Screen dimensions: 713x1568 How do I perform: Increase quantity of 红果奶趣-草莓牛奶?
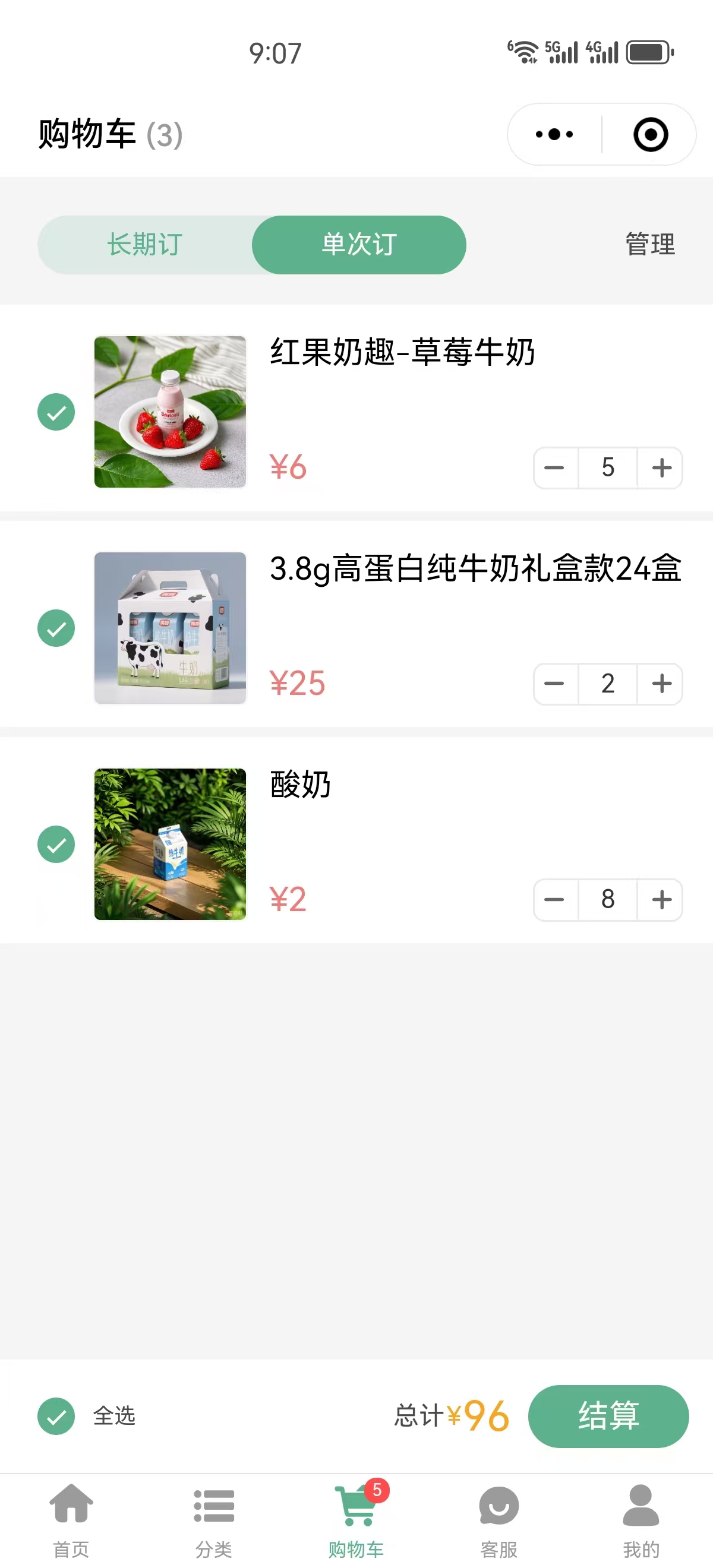pyautogui.click(x=662, y=468)
